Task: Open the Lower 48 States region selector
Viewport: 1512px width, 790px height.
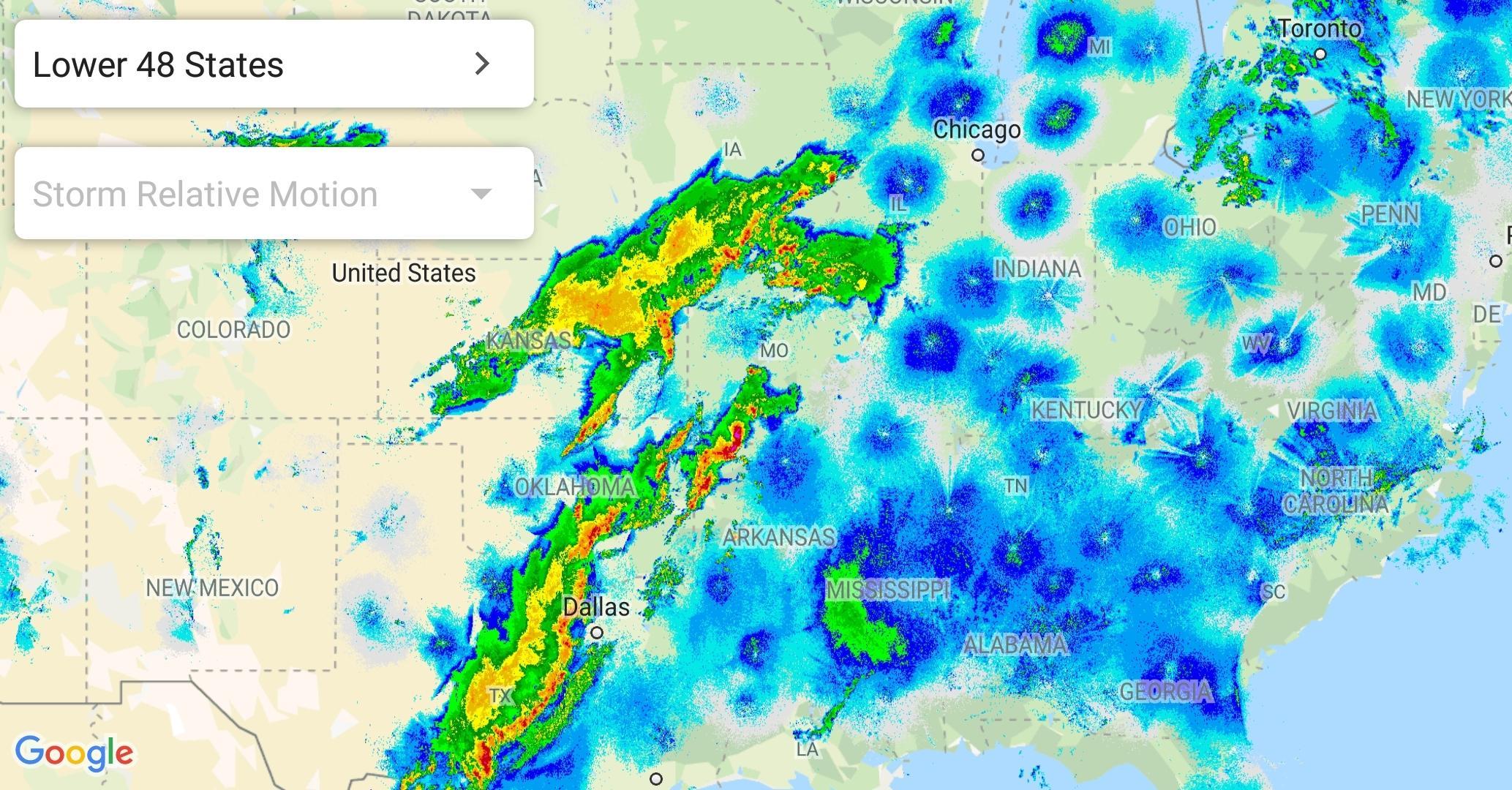Action: coord(274,64)
